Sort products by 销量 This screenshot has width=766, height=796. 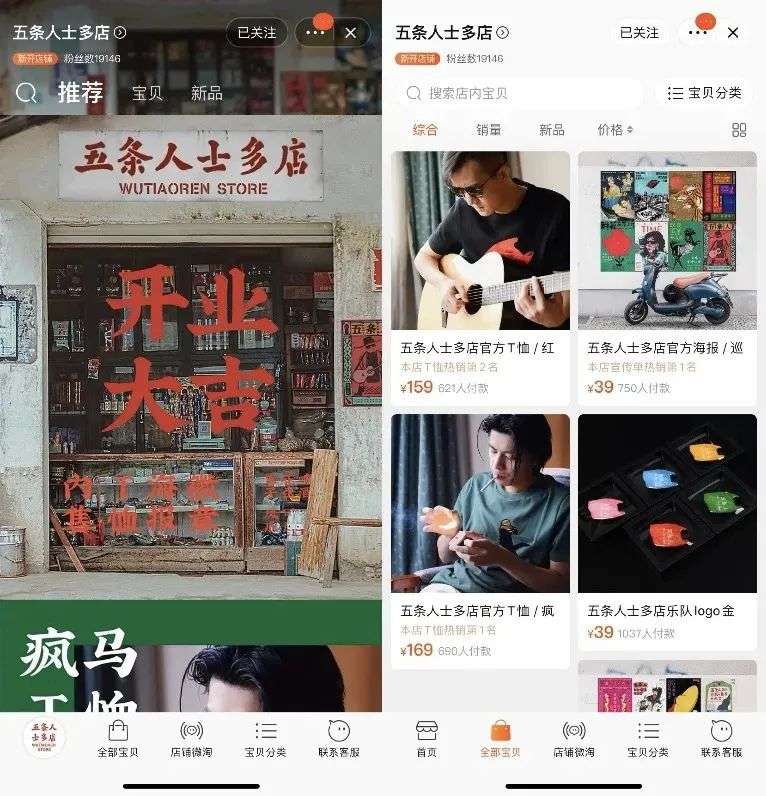[x=488, y=130]
